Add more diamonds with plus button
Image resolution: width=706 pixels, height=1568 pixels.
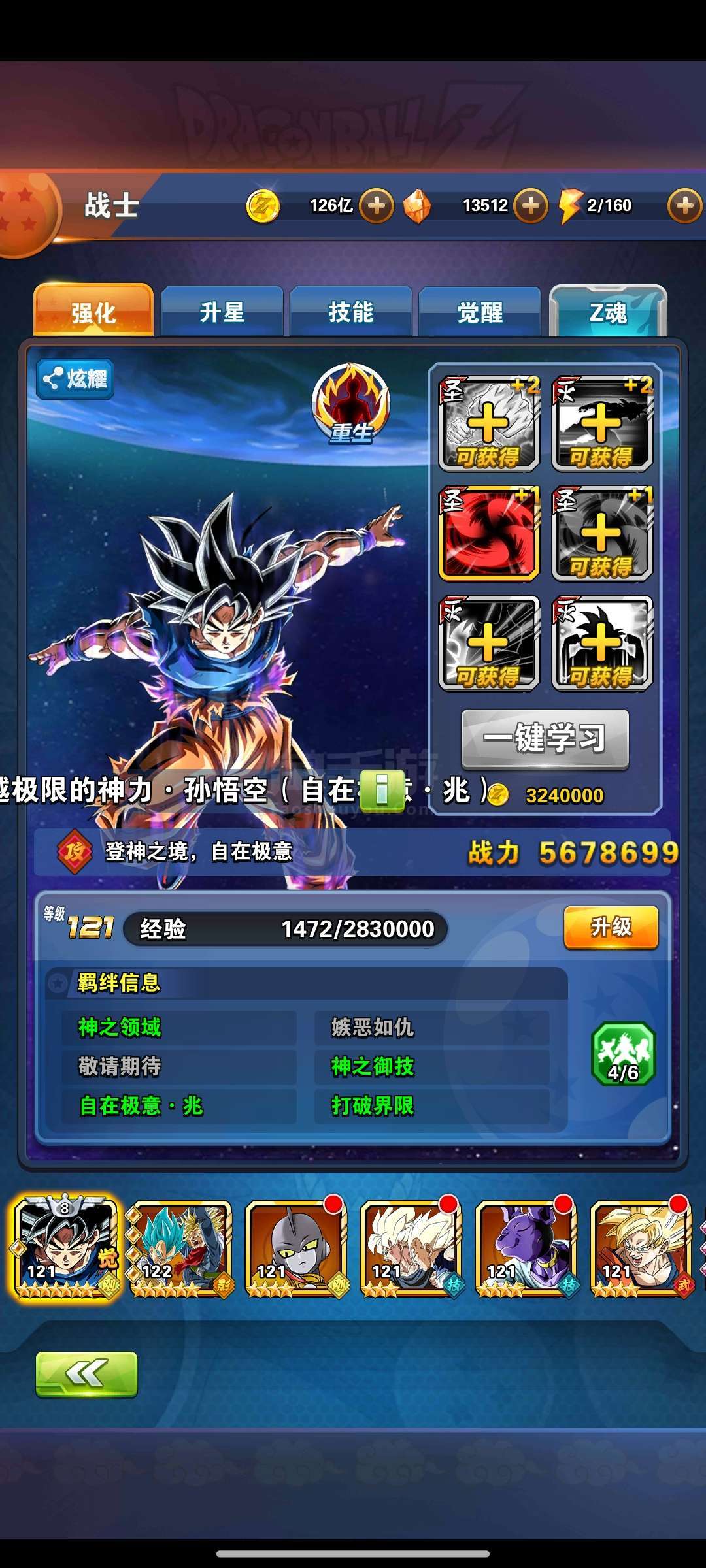coord(531,206)
